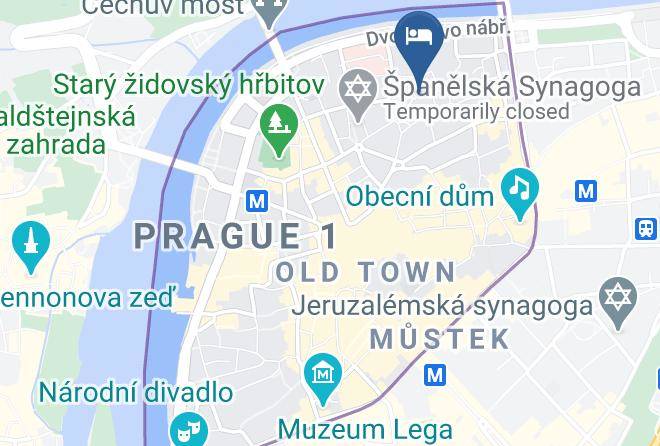Open the Muzeum Lega museum pin
The image size is (660, 446).
coord(323,378)
